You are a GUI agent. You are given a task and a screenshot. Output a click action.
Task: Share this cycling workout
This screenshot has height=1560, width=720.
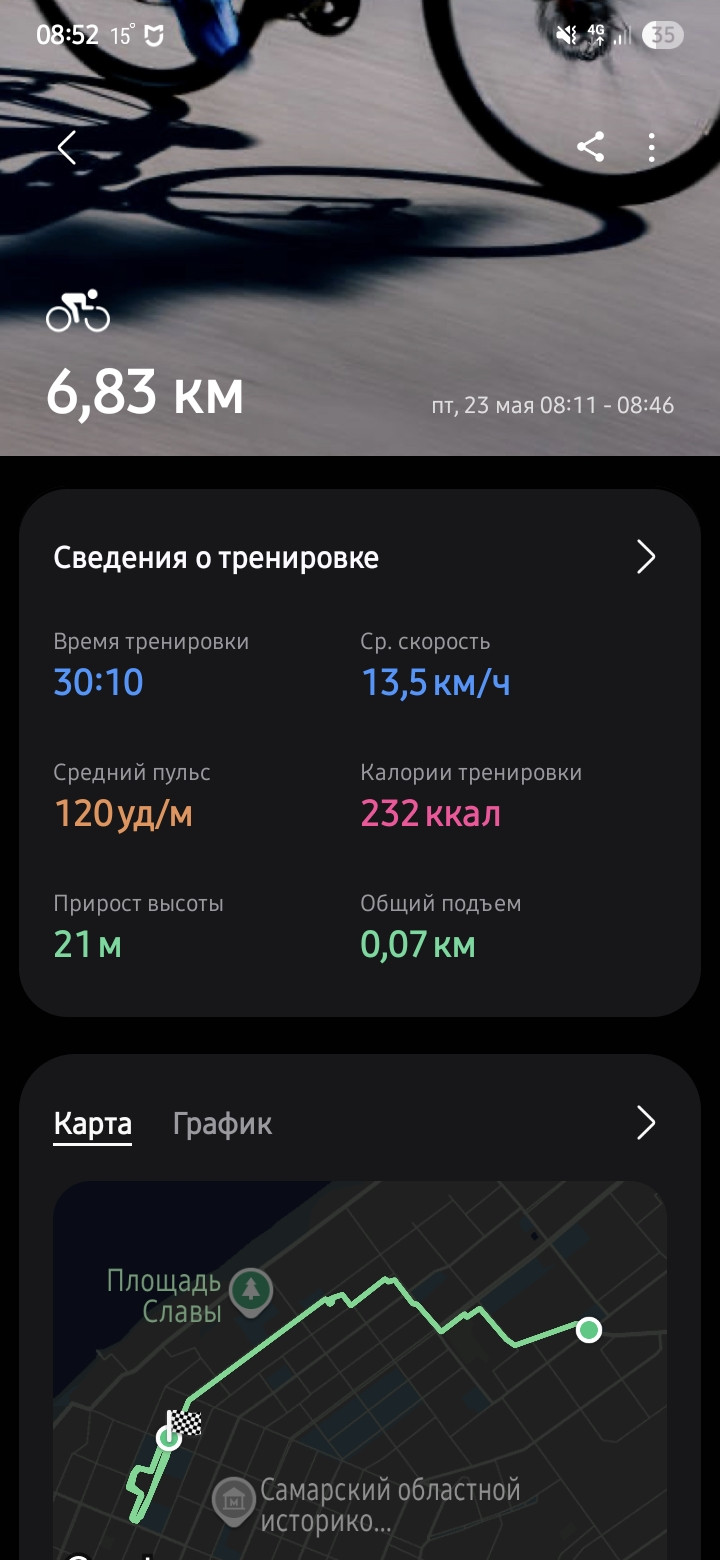pos(591,148)
